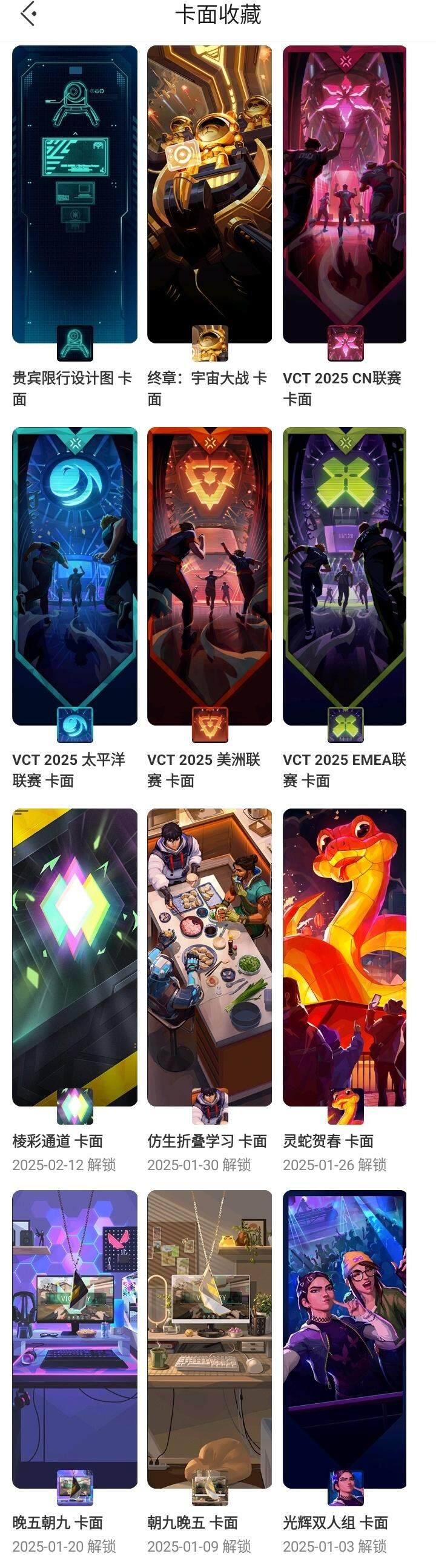Select the VCT 2025 EMEA联赛 卡面
Image resolution: width=436 pixels, height=1568 pixels.
point(345,576)
